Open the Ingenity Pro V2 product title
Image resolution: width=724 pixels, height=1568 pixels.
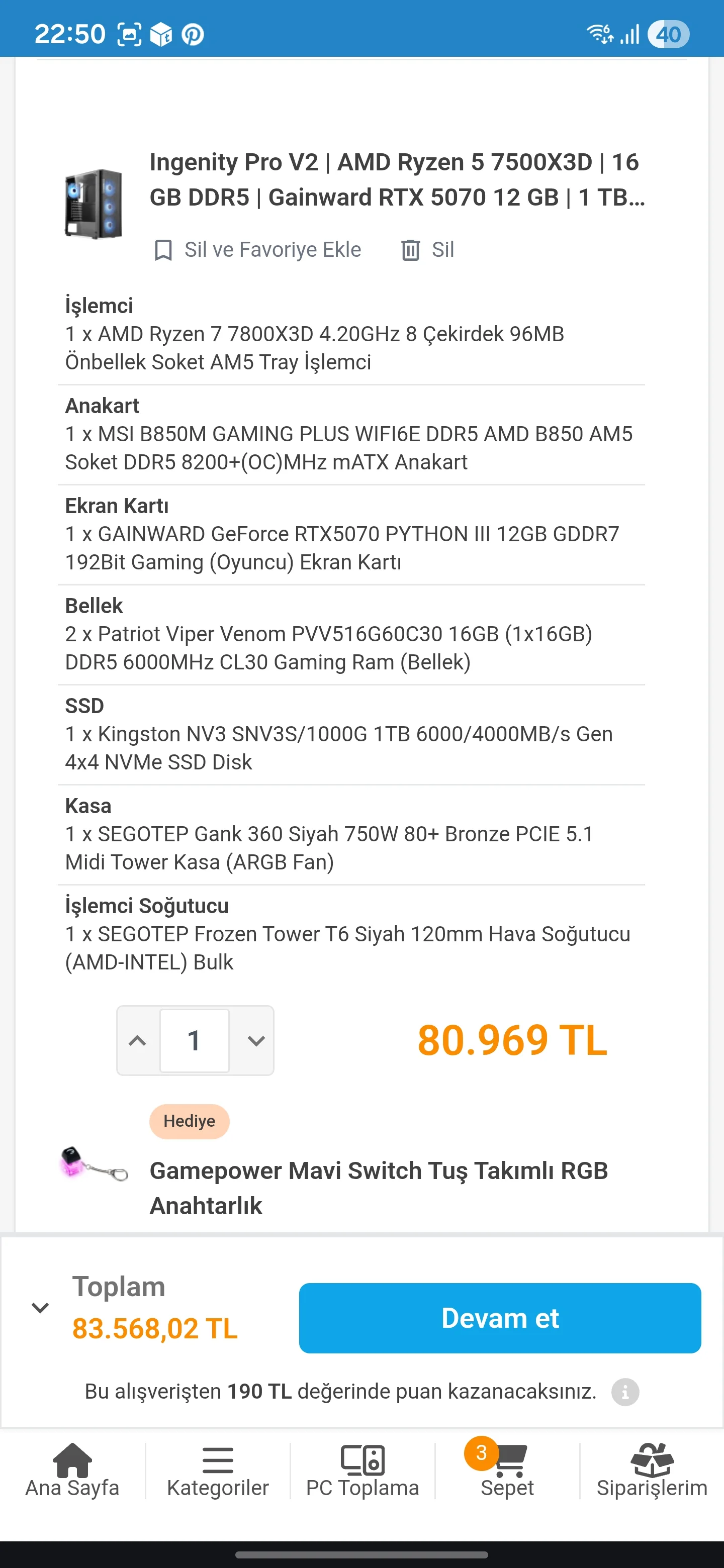coord(396,179)
